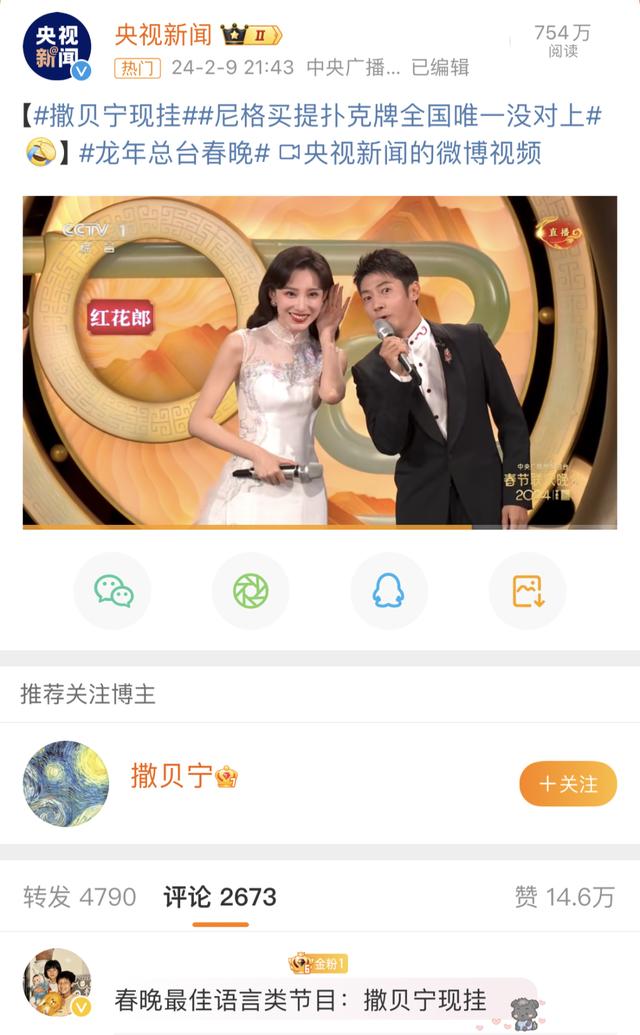Select the 评论 2673 tab
The width and height of the screenshot is (640, 1035).
(x=220, y=897)
